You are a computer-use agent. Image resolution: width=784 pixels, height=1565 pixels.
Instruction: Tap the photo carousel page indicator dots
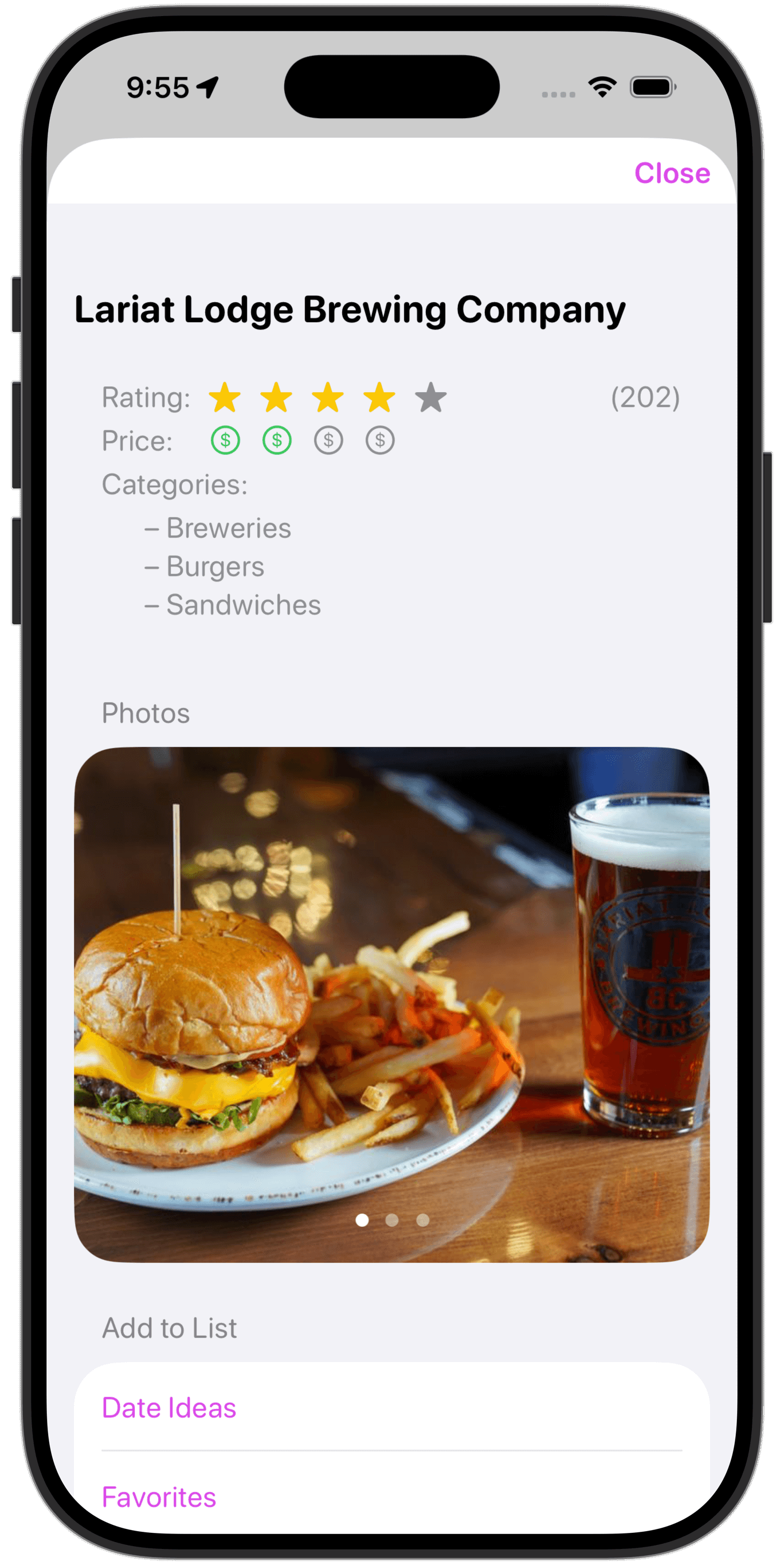391,1220
